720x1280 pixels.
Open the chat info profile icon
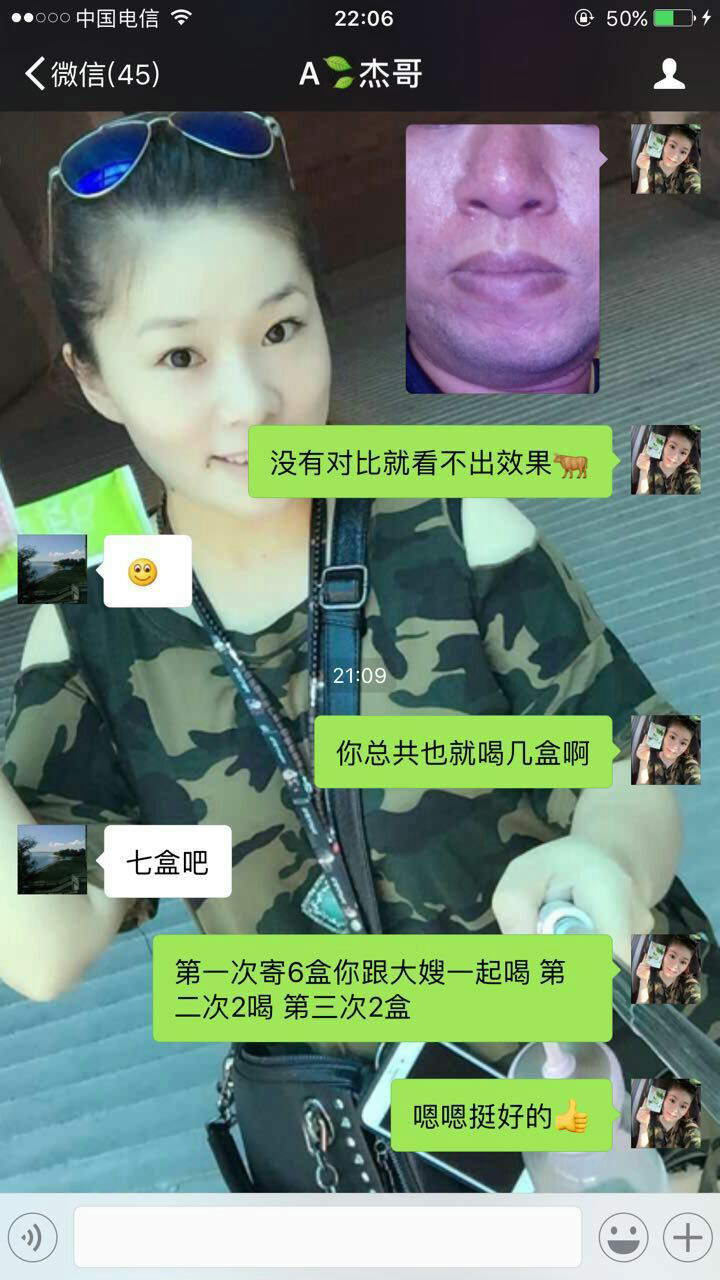tap(668, 74)
